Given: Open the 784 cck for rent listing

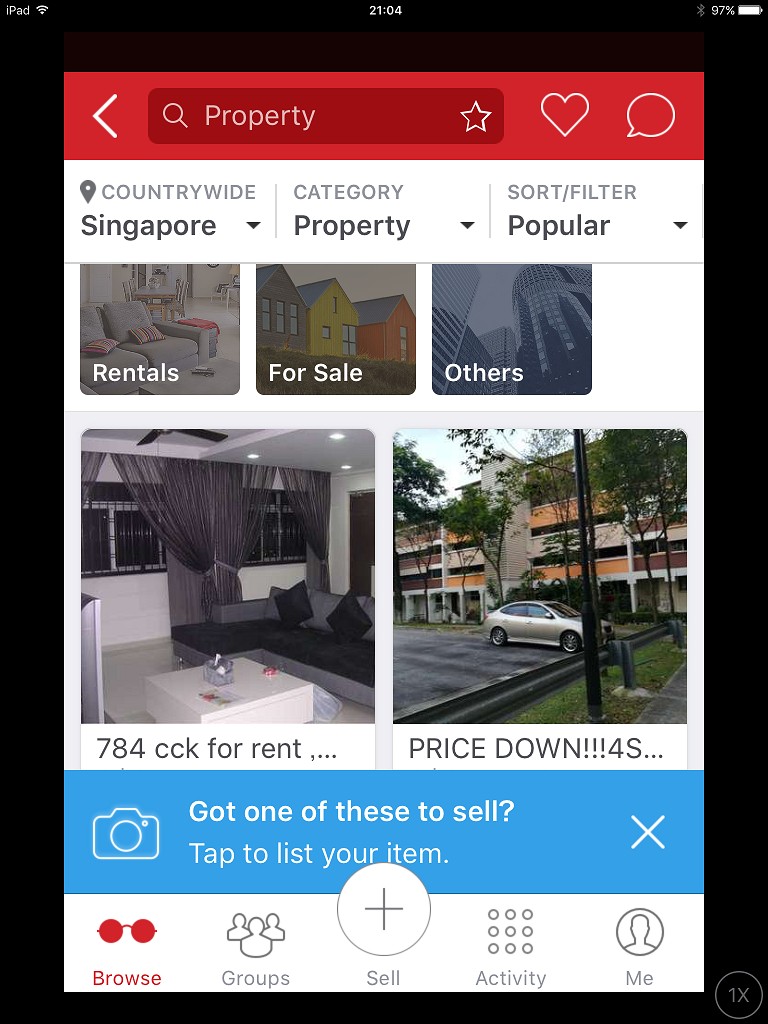Looking at the screenshot, I should [x=228, y=590].
